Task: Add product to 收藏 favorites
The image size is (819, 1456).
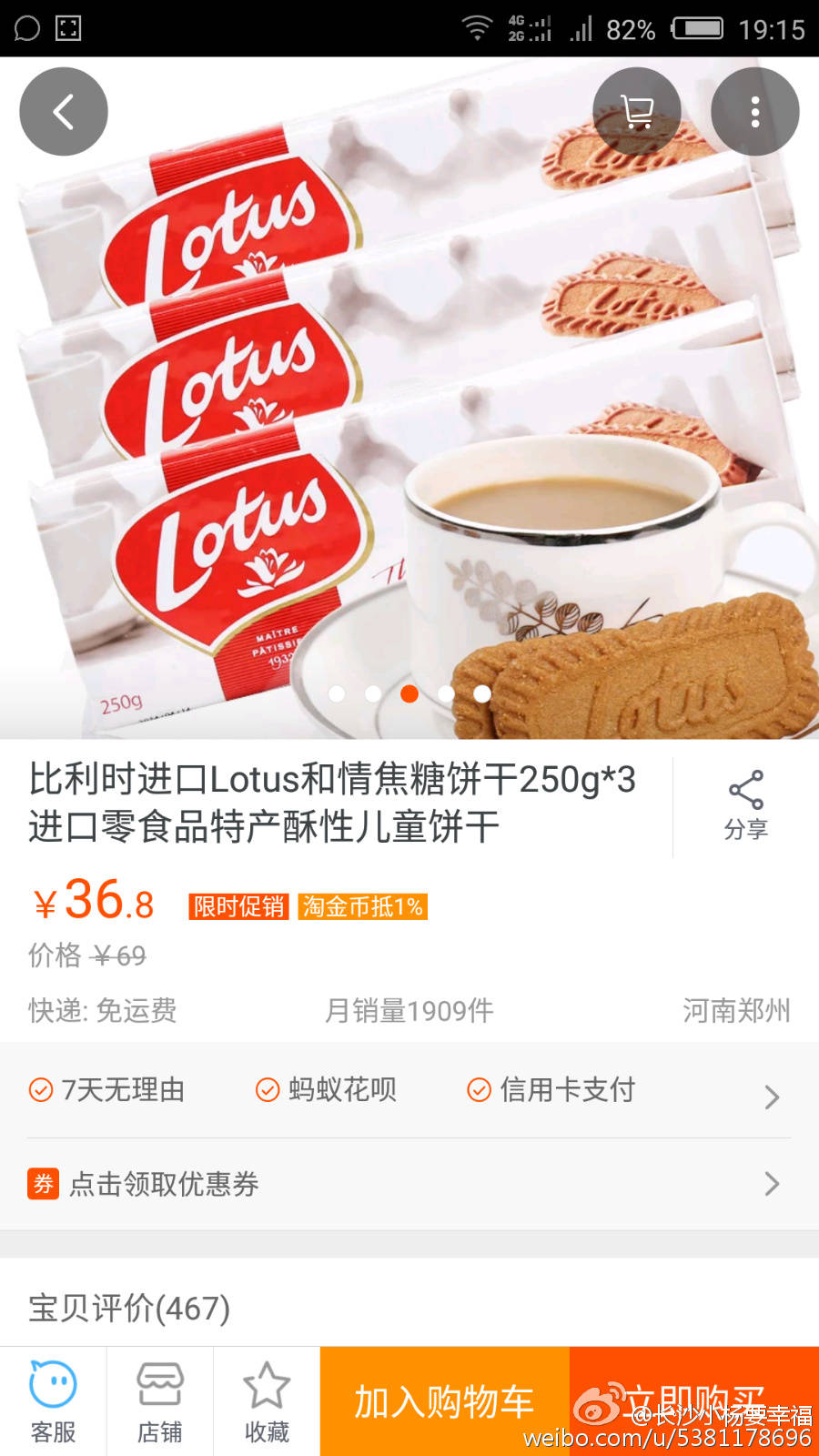Action: pos(267,1402)
